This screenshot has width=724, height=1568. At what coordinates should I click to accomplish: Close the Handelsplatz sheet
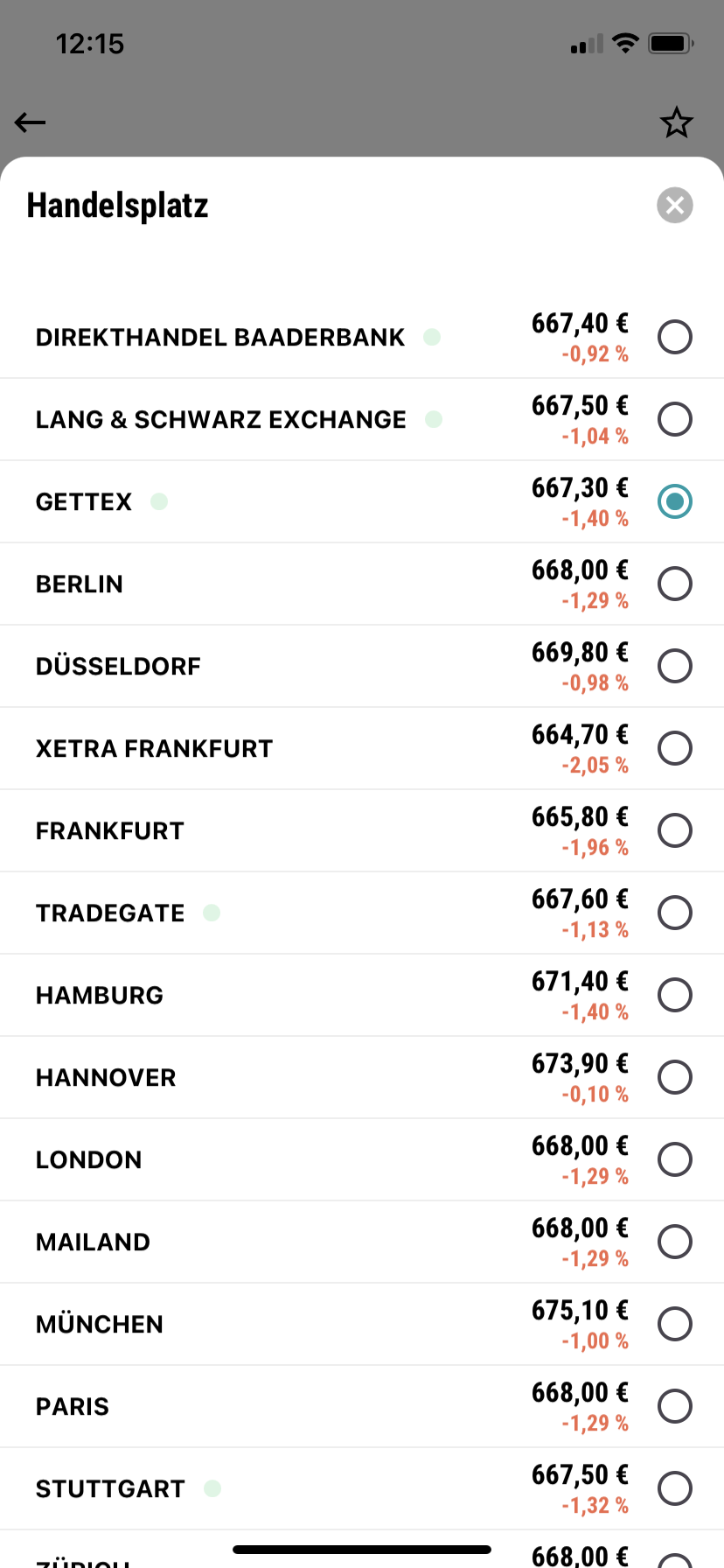(674, 206)
